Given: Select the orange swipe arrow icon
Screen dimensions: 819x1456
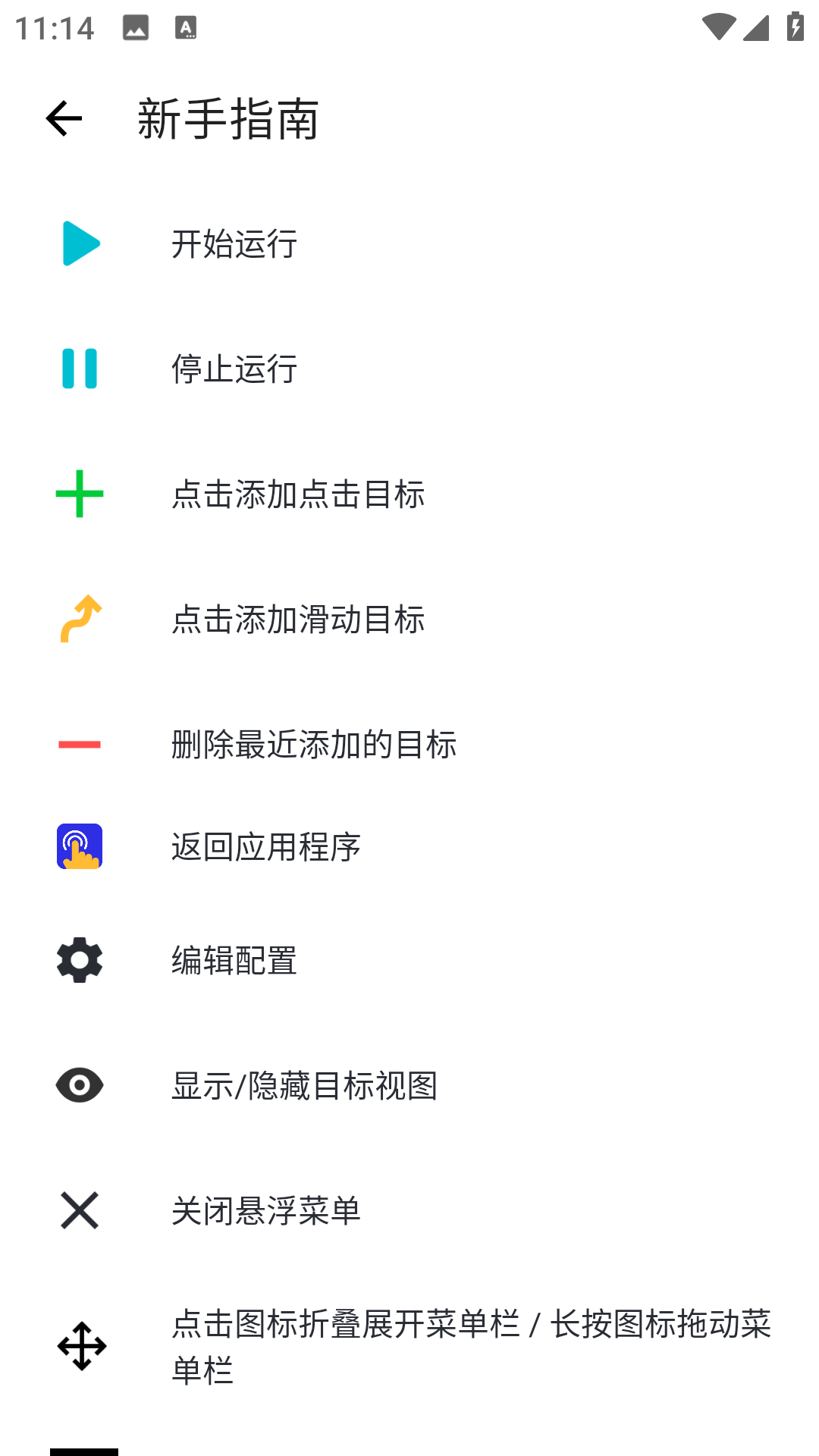Looking at the screenshot, I should click(79, 620).
